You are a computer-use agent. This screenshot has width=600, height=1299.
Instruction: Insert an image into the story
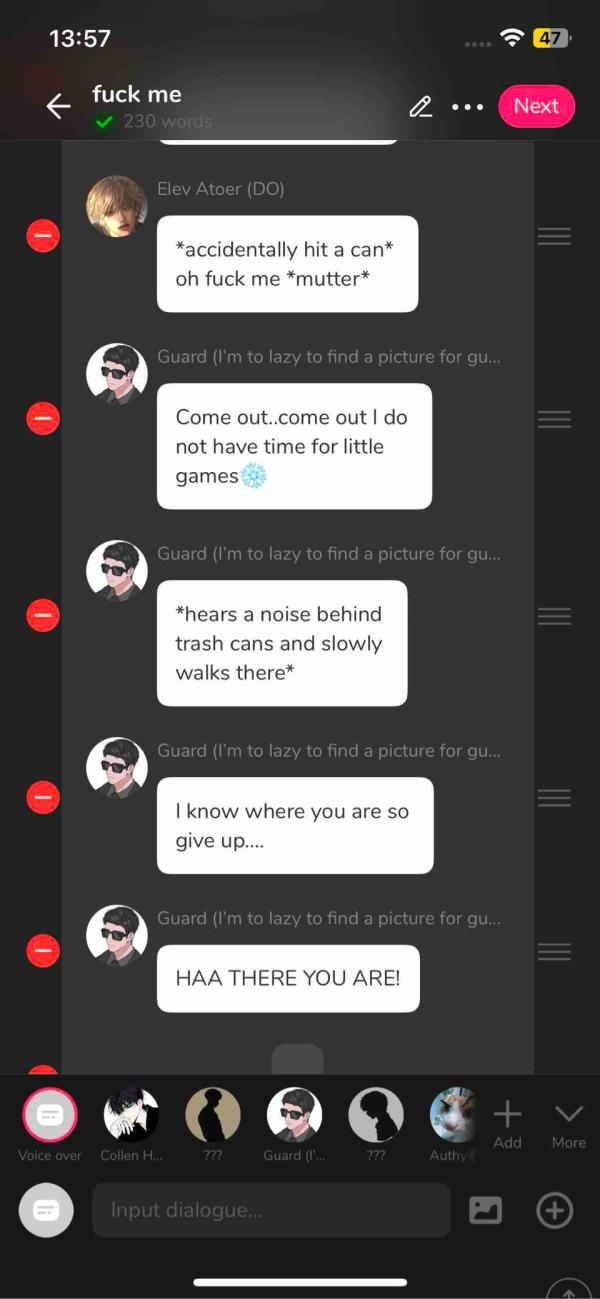pos(485,1210)
